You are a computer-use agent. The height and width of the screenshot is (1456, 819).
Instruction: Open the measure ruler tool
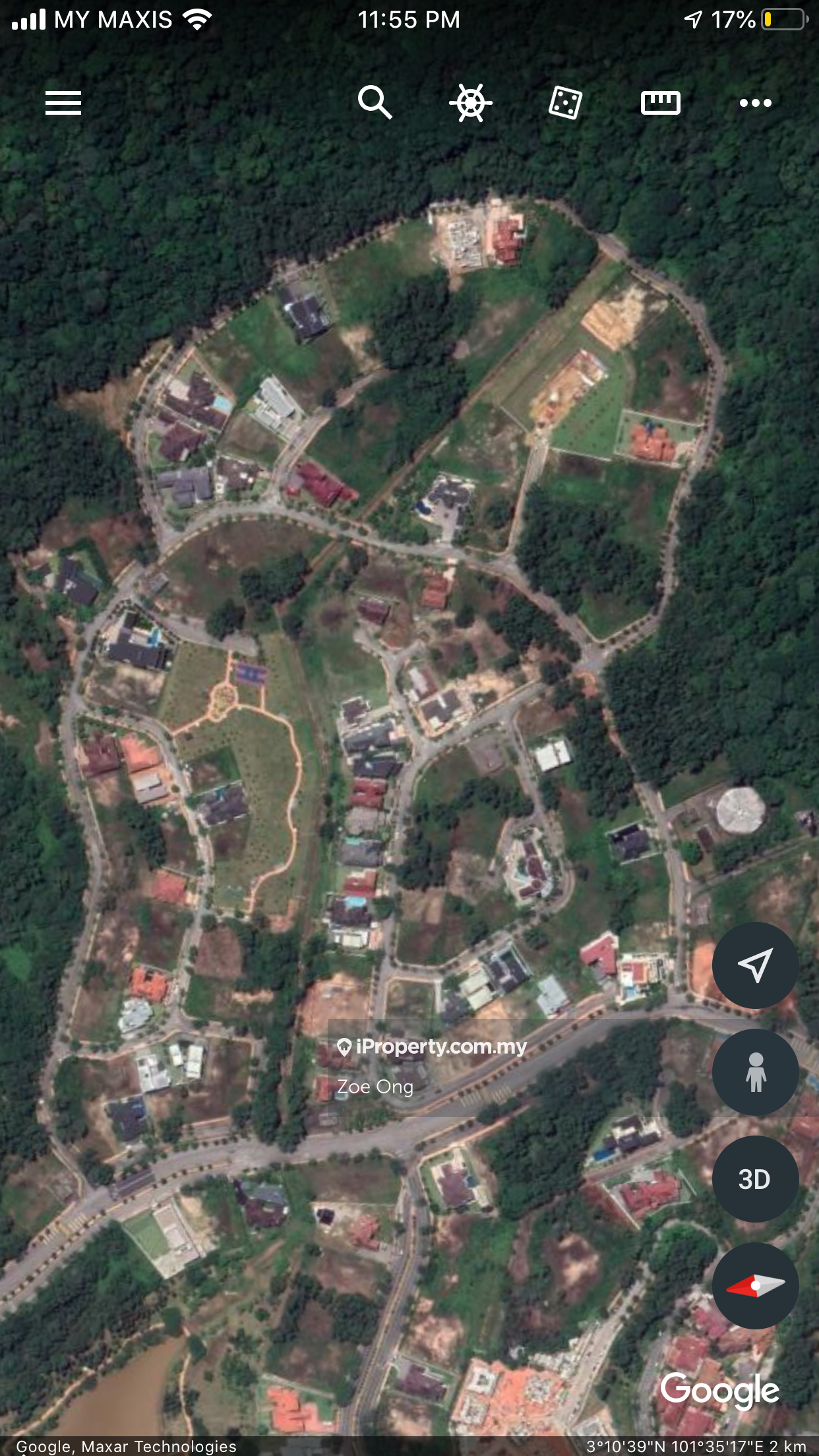click(660, 103)
